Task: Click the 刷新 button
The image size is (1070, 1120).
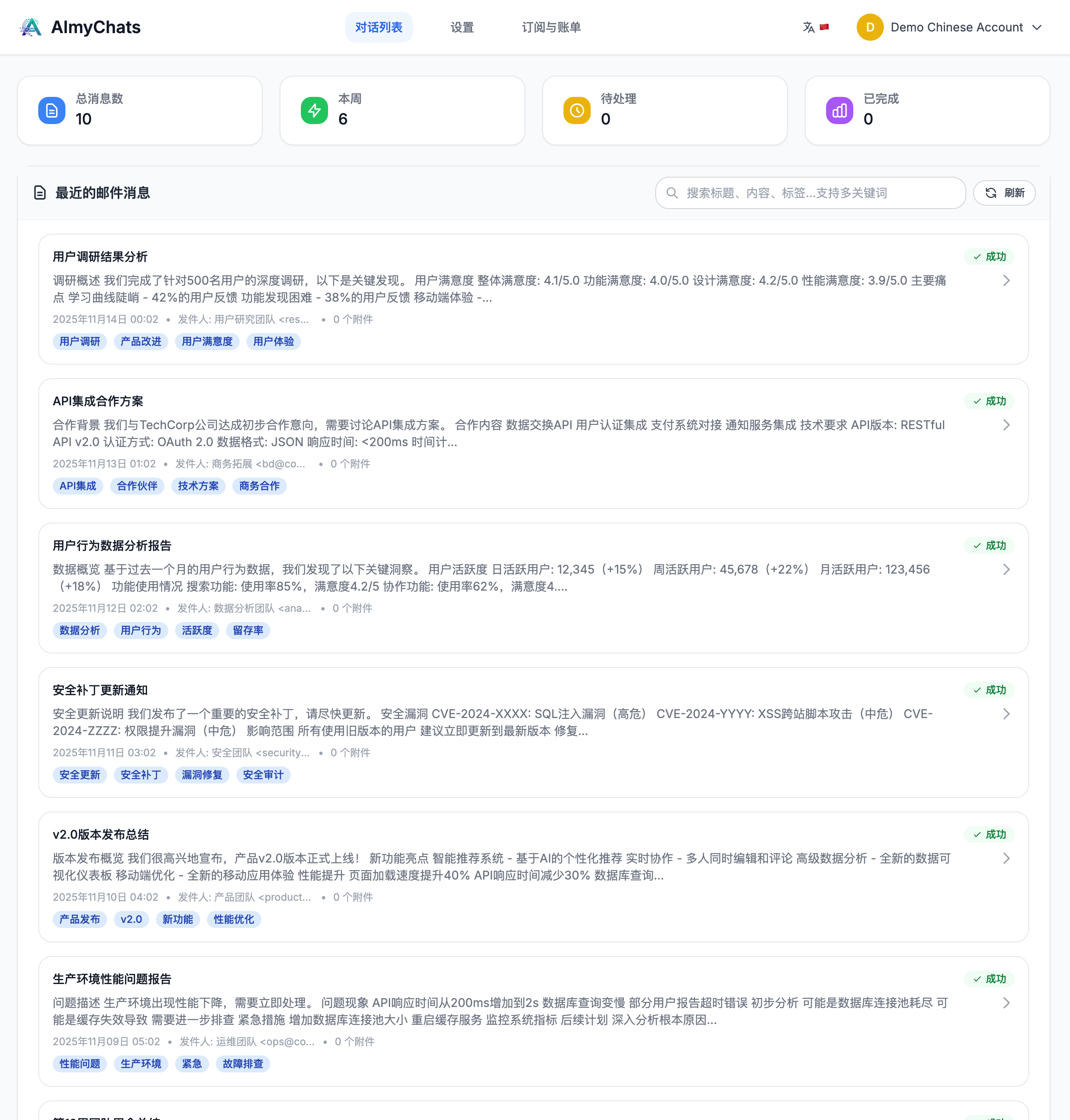Action: click(1005, 193)
